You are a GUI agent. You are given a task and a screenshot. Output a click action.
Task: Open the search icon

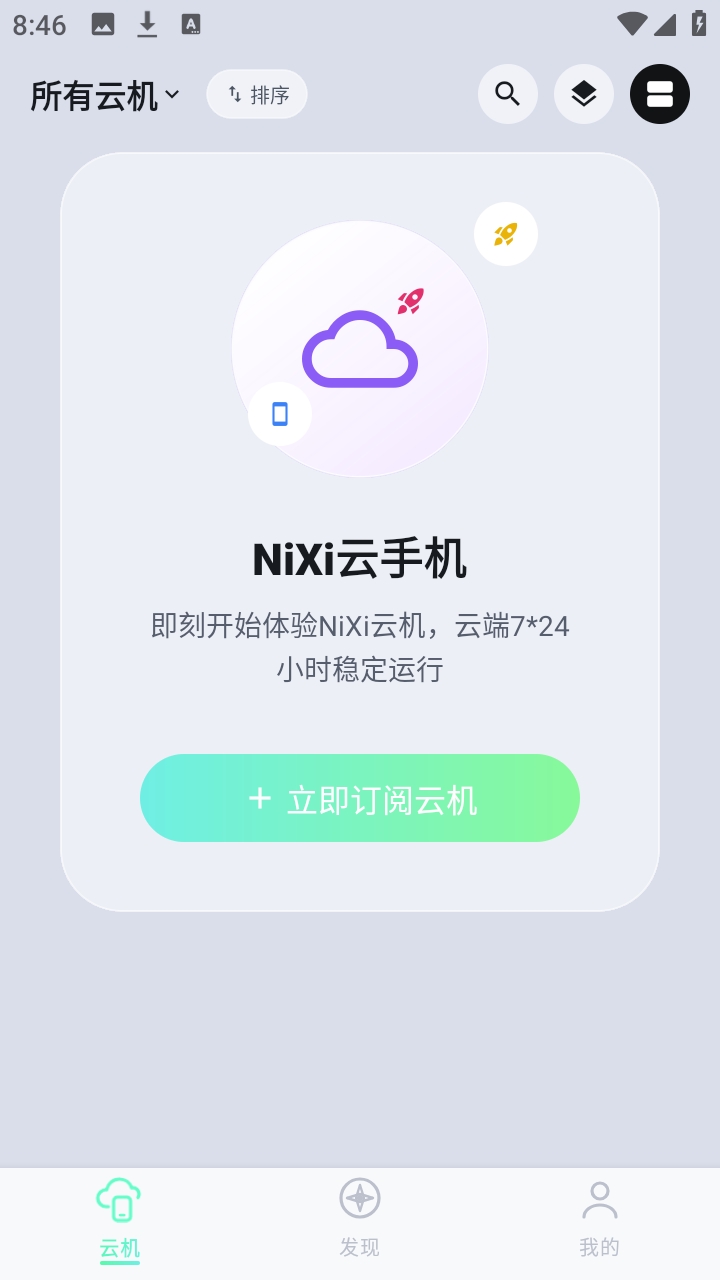tap(508, 94)
